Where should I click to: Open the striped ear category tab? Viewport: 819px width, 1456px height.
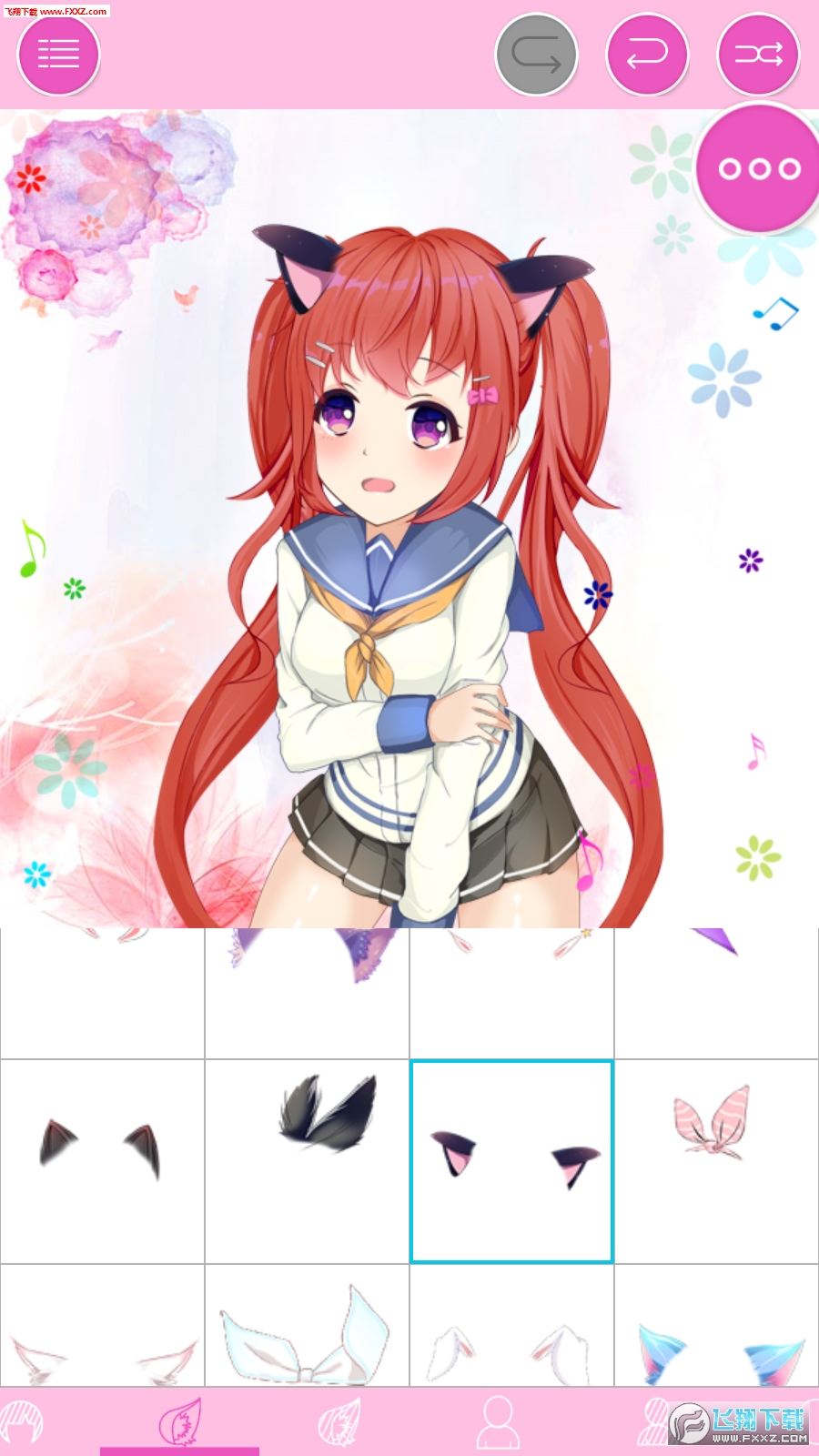(x=339, y=1421)
